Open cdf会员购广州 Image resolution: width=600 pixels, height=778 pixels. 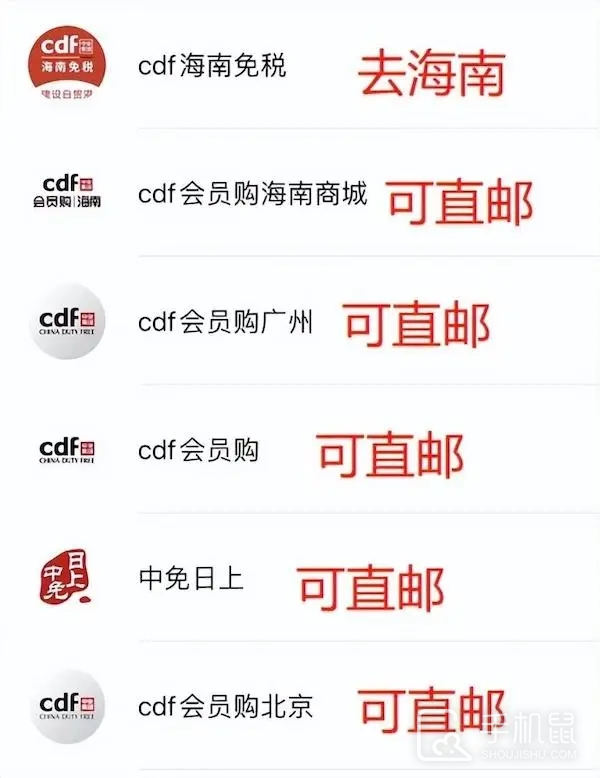coord(225,322)
